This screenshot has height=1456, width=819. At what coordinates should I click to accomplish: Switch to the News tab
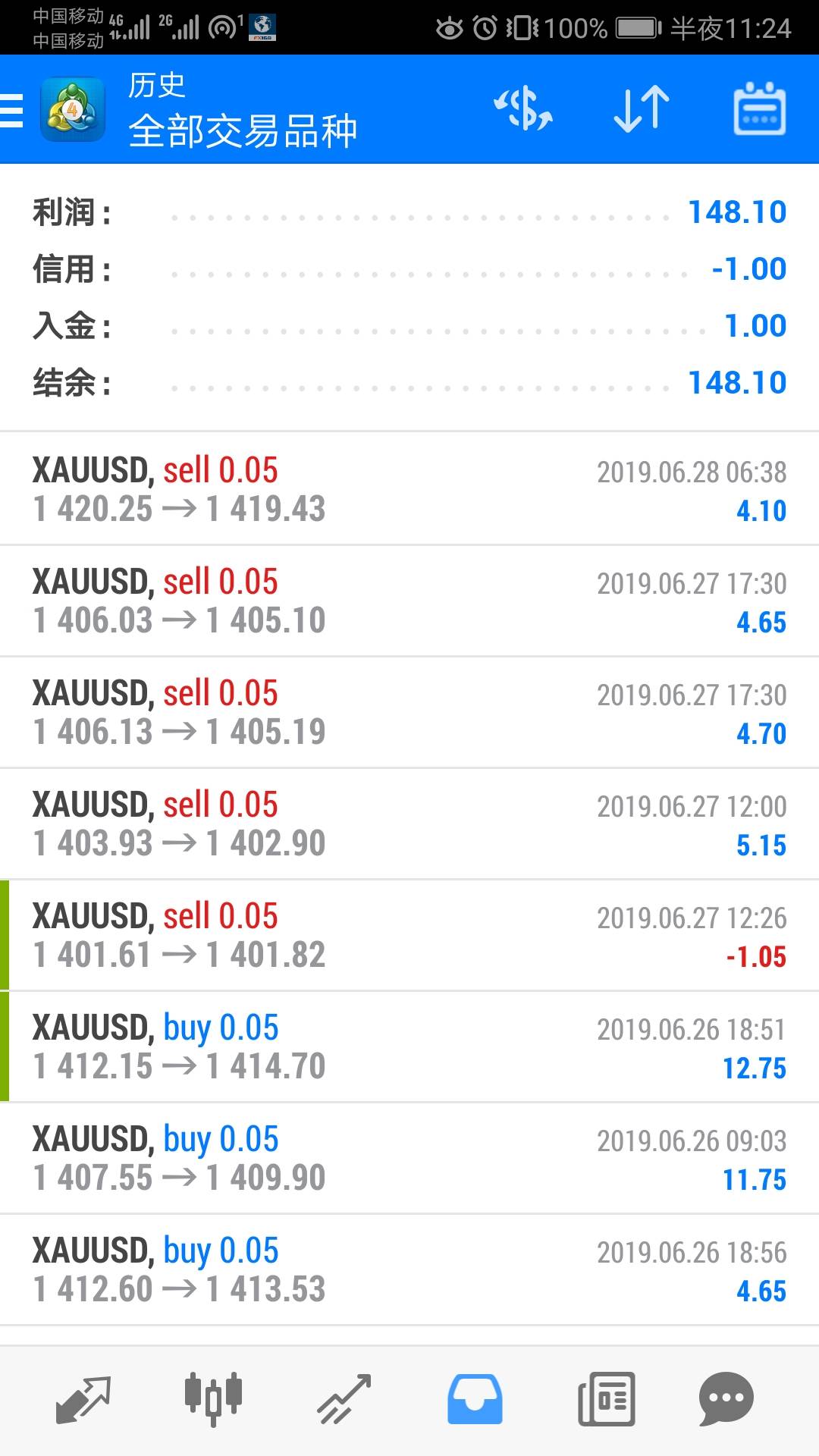[605, 1399]
